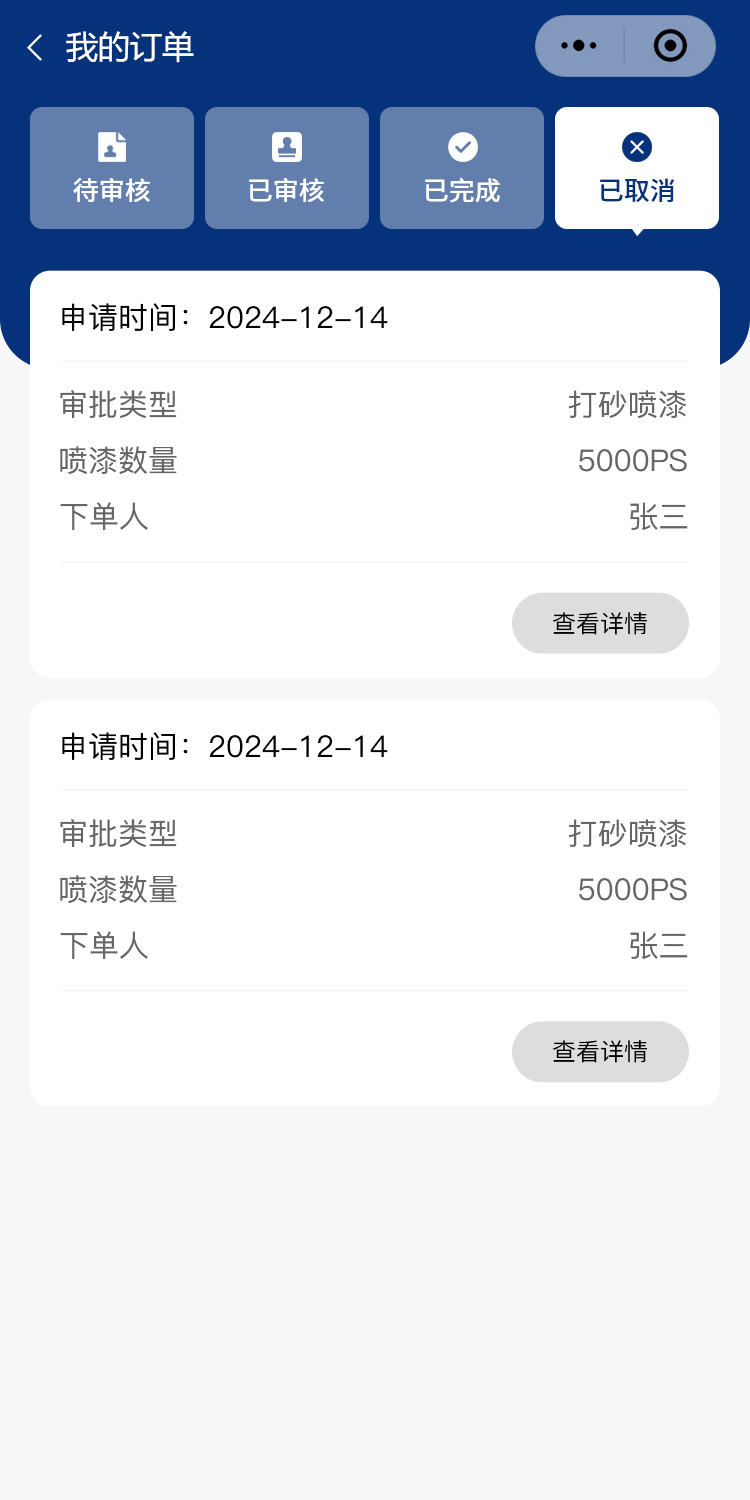750x1500 pixels.
Task: Close the mini program with circle icon
Action: tap(670, 46)
